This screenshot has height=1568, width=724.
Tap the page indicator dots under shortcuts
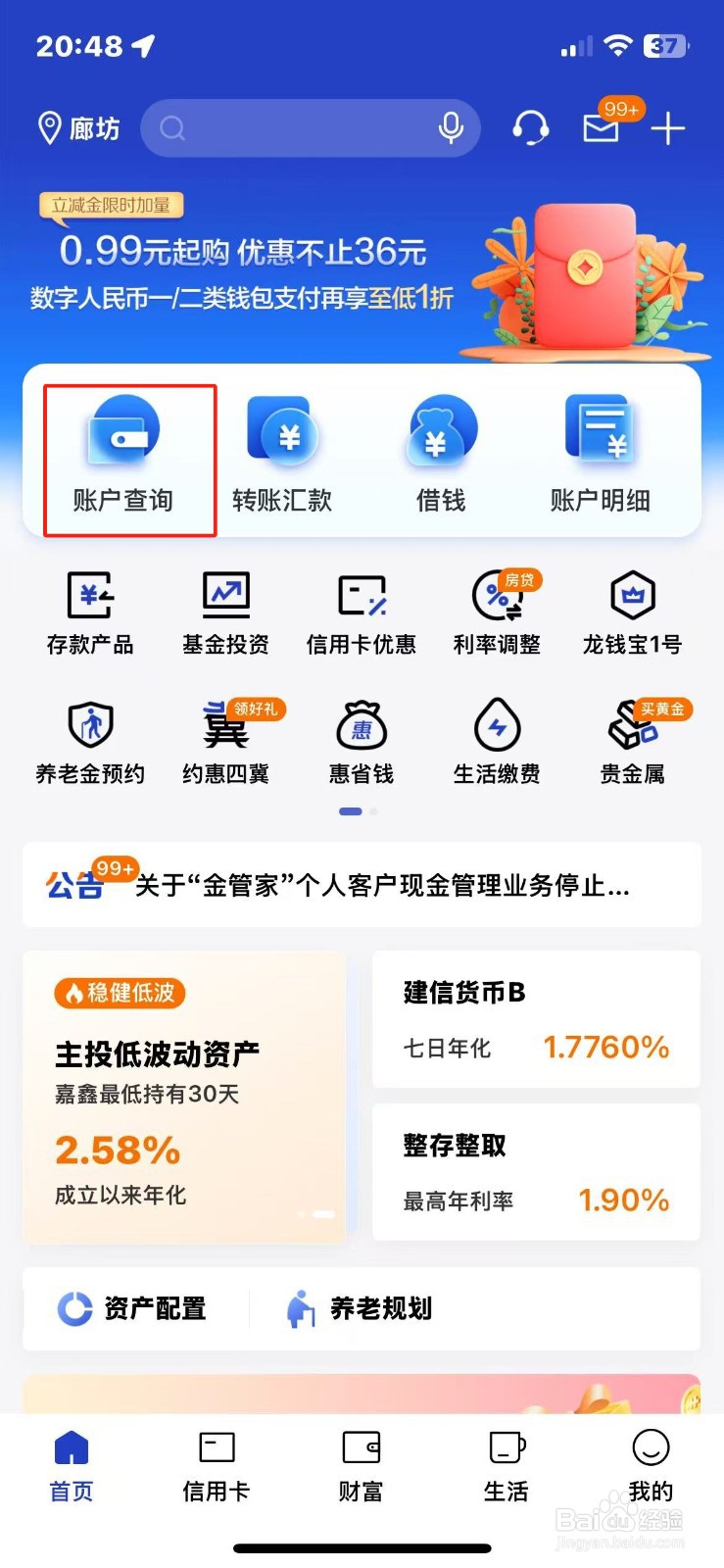[361, 812]
